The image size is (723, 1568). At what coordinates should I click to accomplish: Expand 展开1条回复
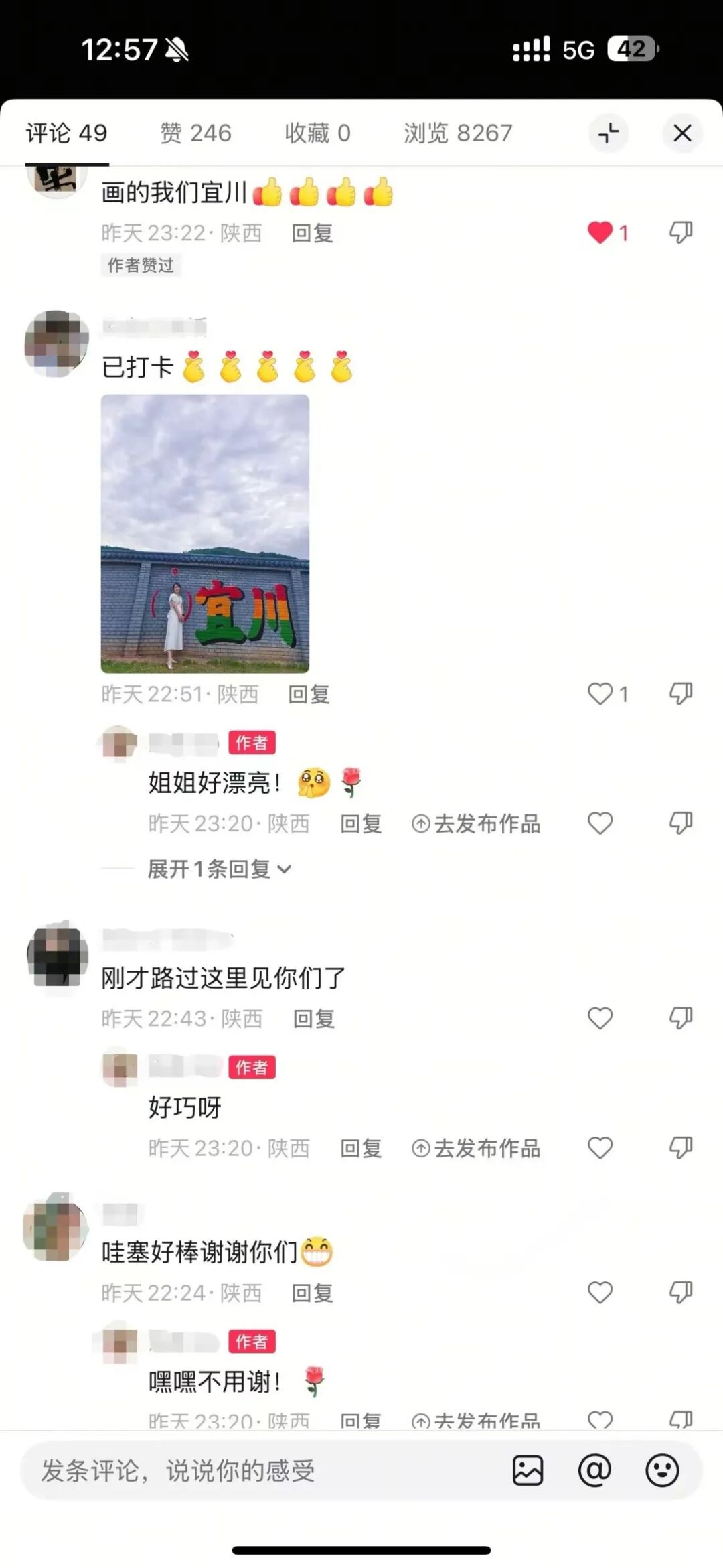(x=220, y=869)
